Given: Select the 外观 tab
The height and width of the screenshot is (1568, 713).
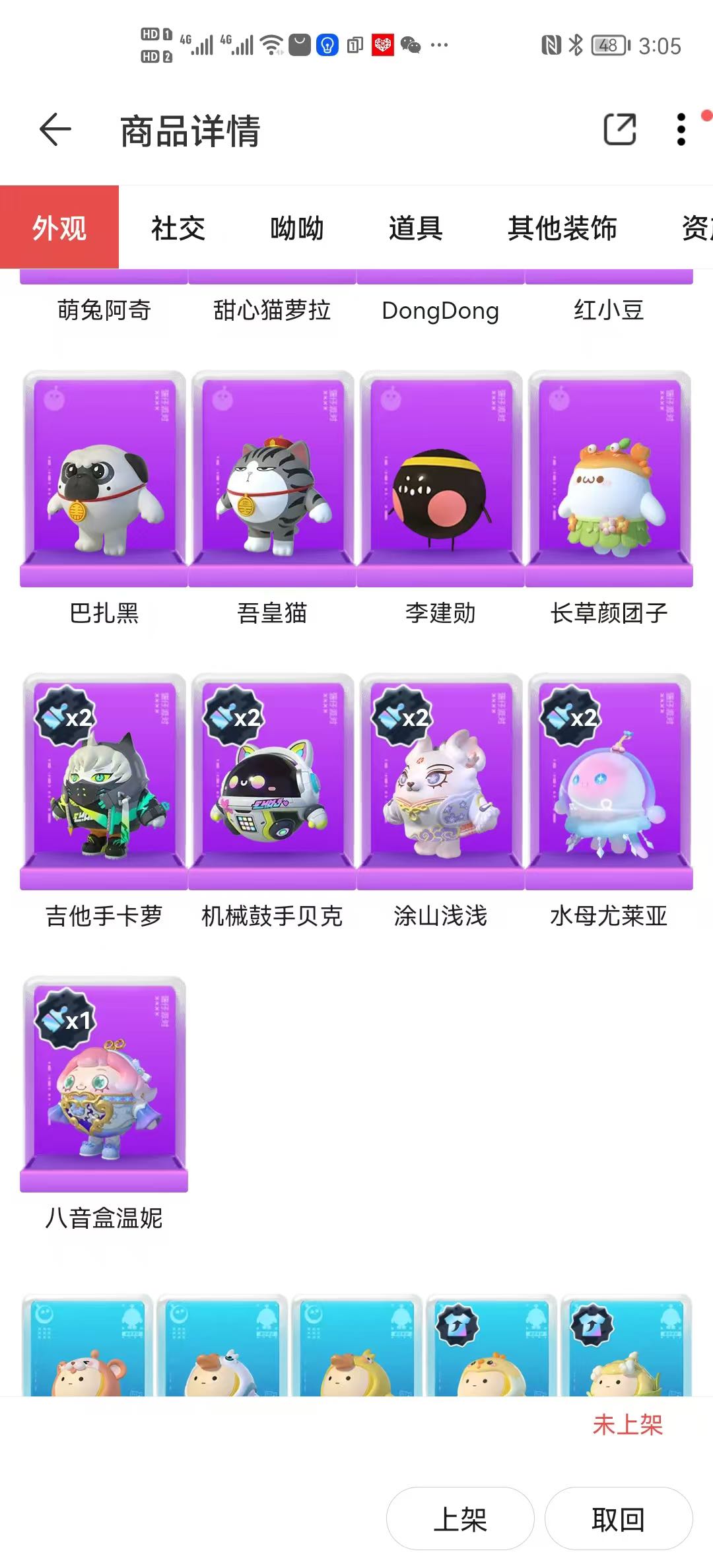Looking at the screenshot, I should click(x=59, y=228).
